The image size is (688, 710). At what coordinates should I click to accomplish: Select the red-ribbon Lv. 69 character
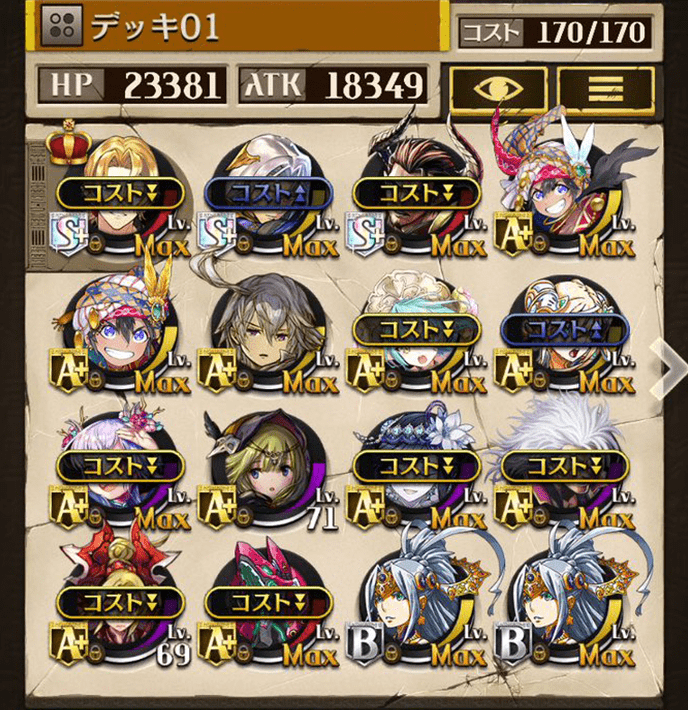click(122, 605)
